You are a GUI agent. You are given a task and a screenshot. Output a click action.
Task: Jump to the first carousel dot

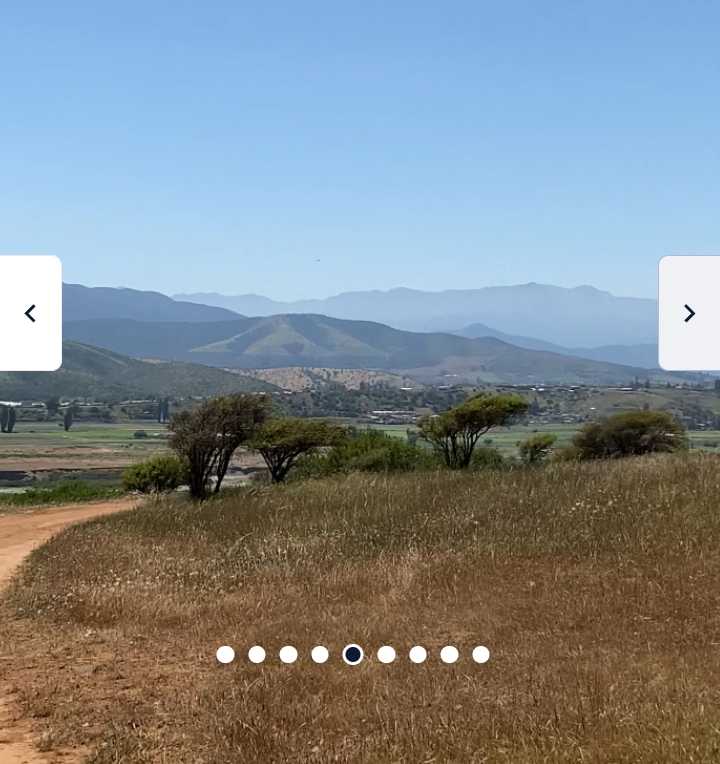click(225, 654)
